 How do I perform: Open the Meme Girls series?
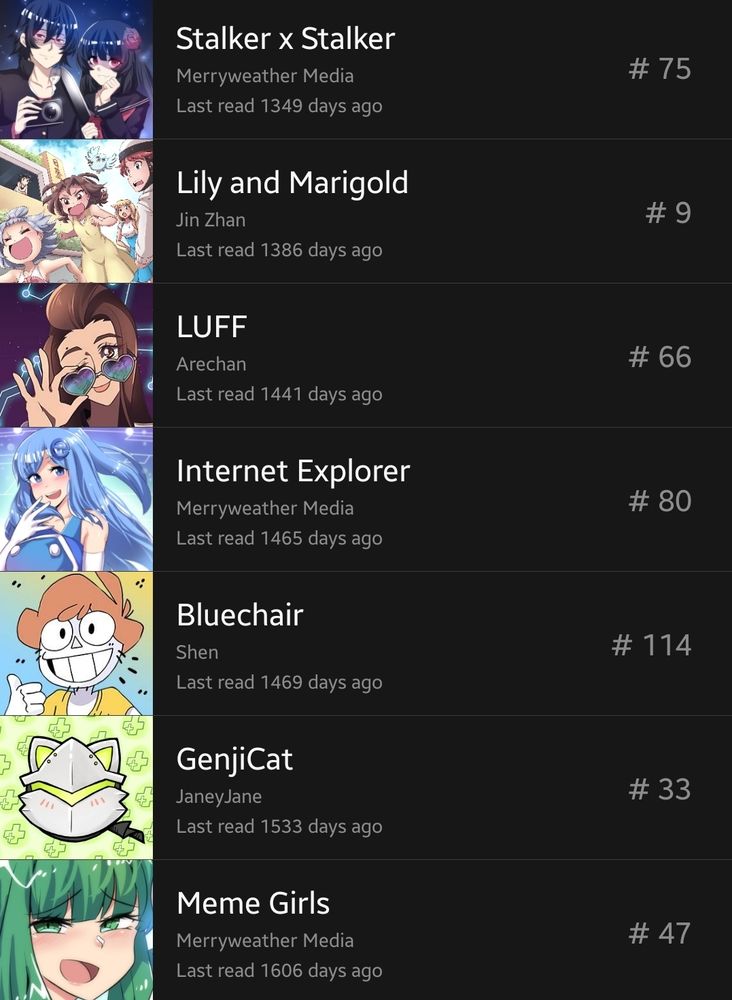(366, 930)
